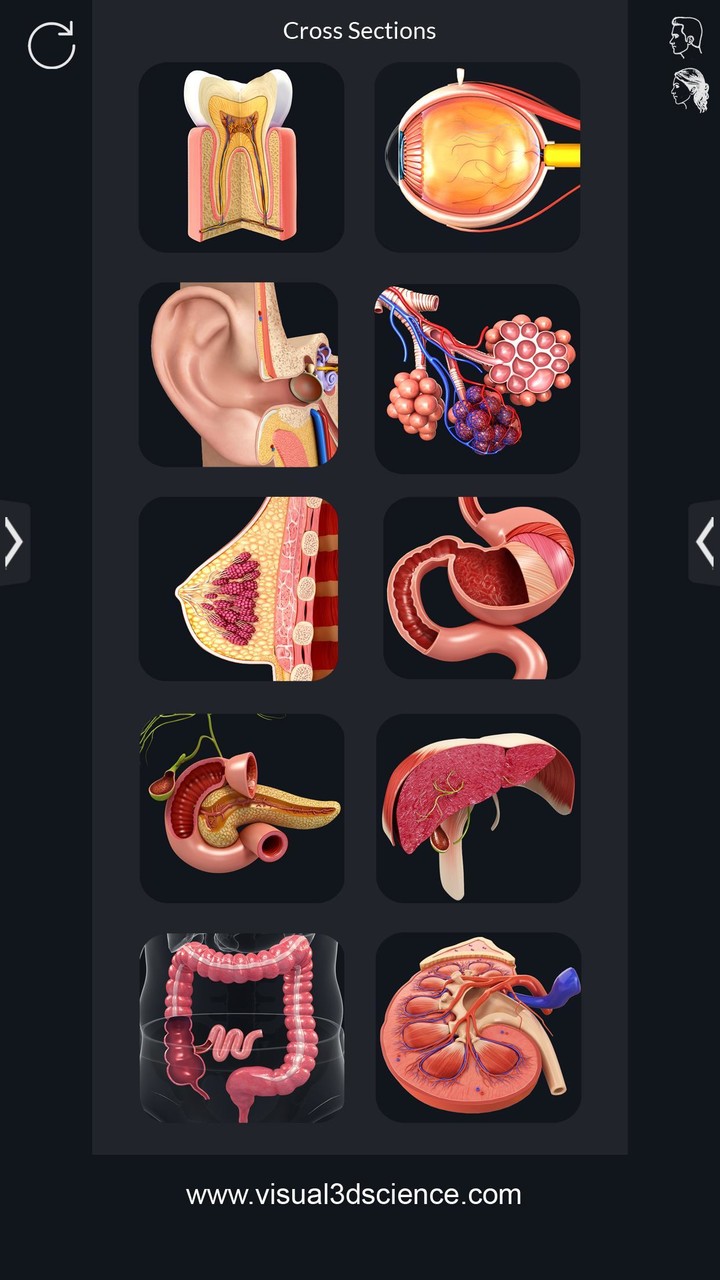Expand the left side panel arrow
The image size is (720, 1280).
click(x=14, y=541)
